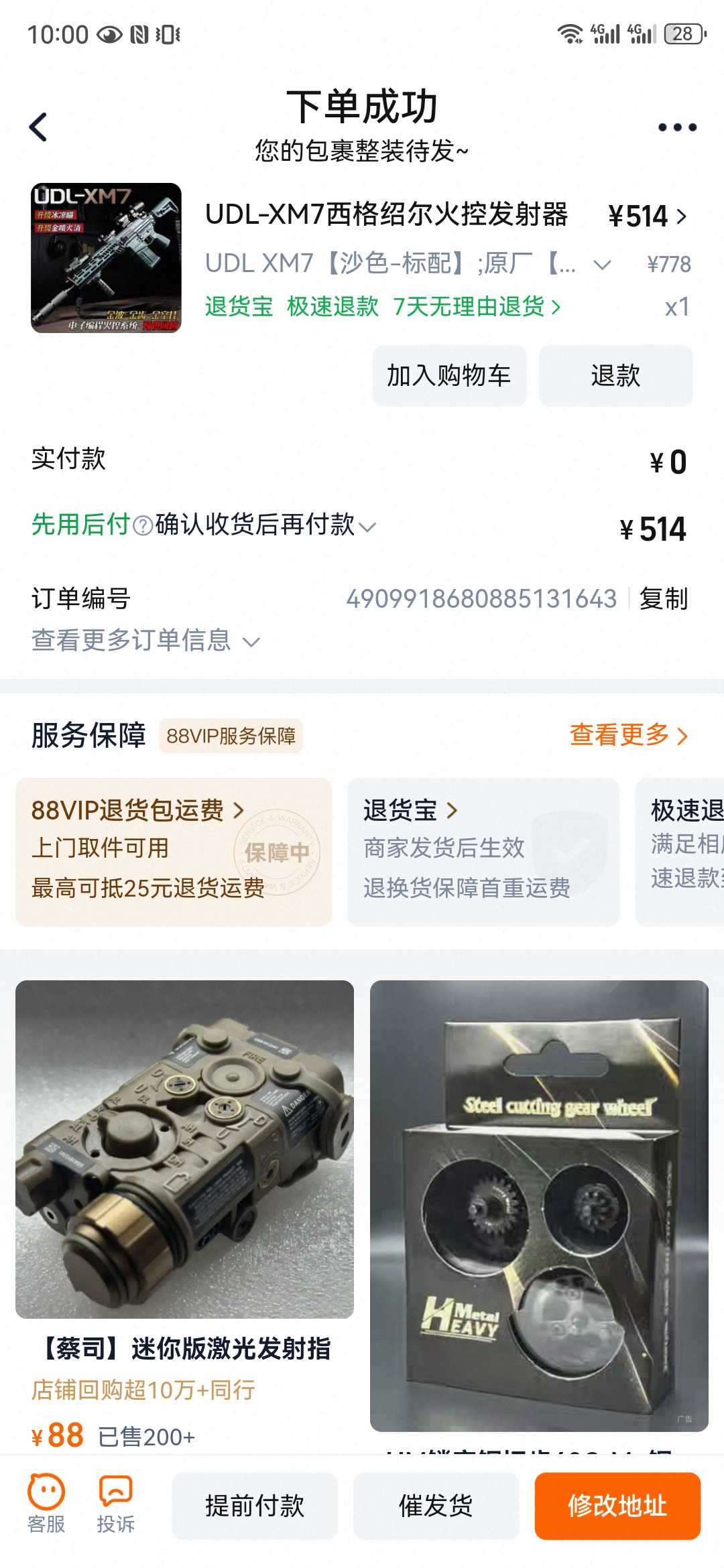This screenshot has height=1568, width=724.
Task: Open 查看更多 in service guarantee section
Action: pyautogui.click(x=628, y=735)
